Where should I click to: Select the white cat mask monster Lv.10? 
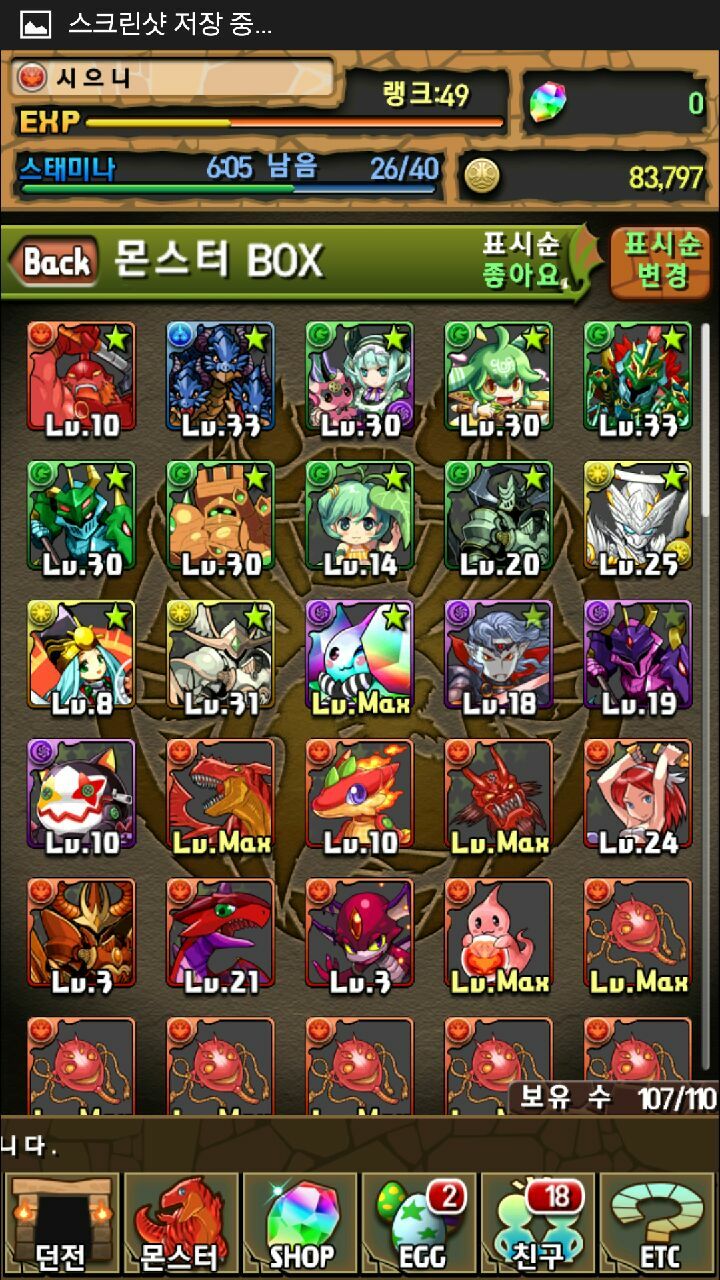click(81, 795)
